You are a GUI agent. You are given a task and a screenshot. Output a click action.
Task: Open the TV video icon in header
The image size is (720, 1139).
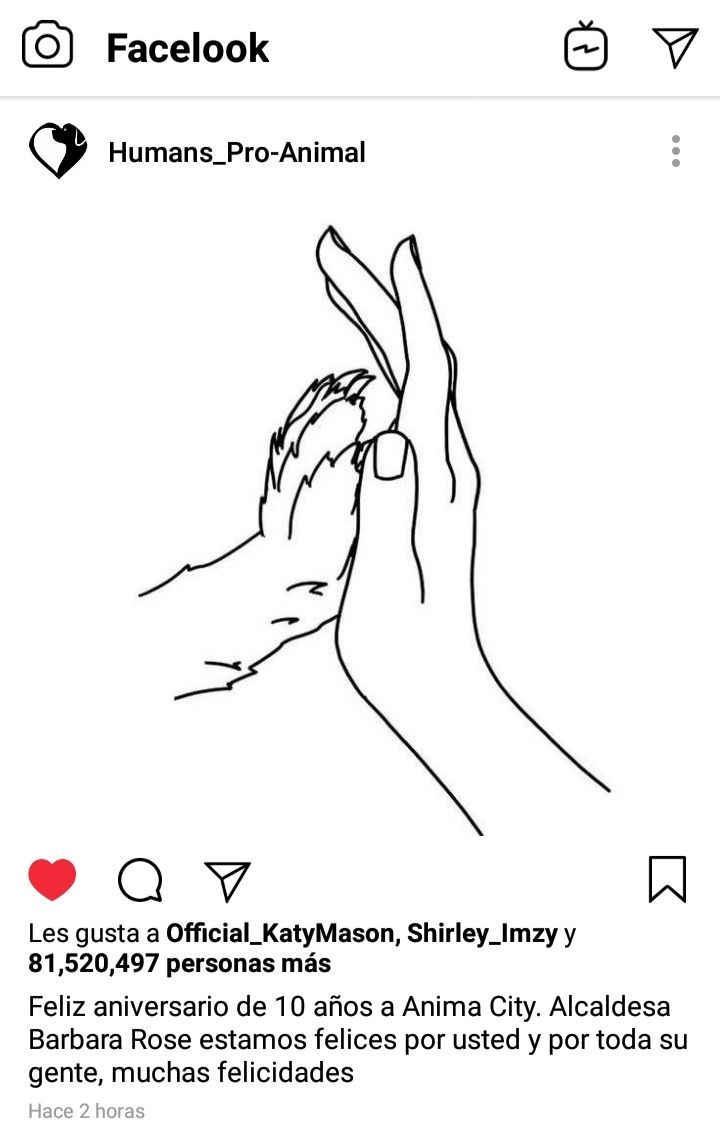586,47
